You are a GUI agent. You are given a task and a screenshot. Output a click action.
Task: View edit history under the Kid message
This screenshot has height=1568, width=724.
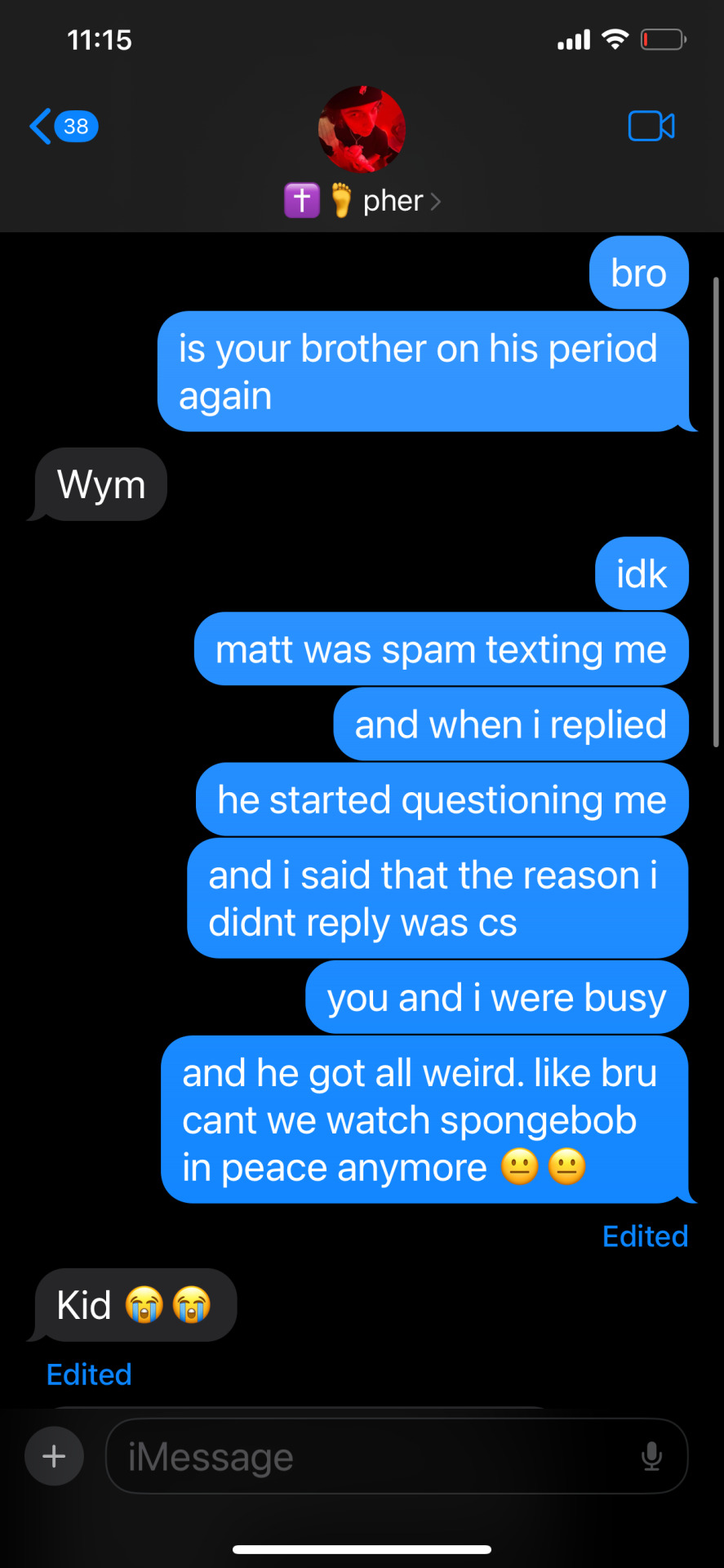(x=89, y=1374)
